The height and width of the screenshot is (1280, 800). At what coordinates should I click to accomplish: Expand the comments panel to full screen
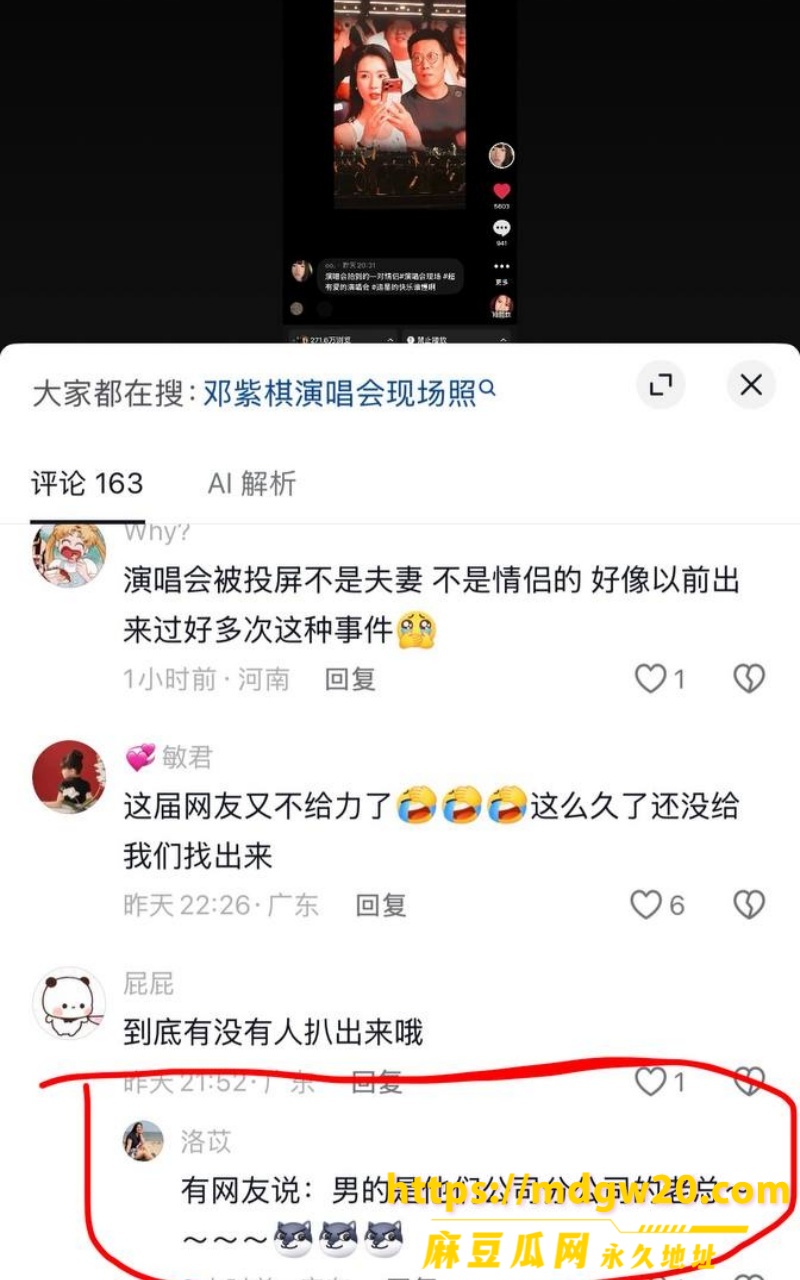[660, 385]
